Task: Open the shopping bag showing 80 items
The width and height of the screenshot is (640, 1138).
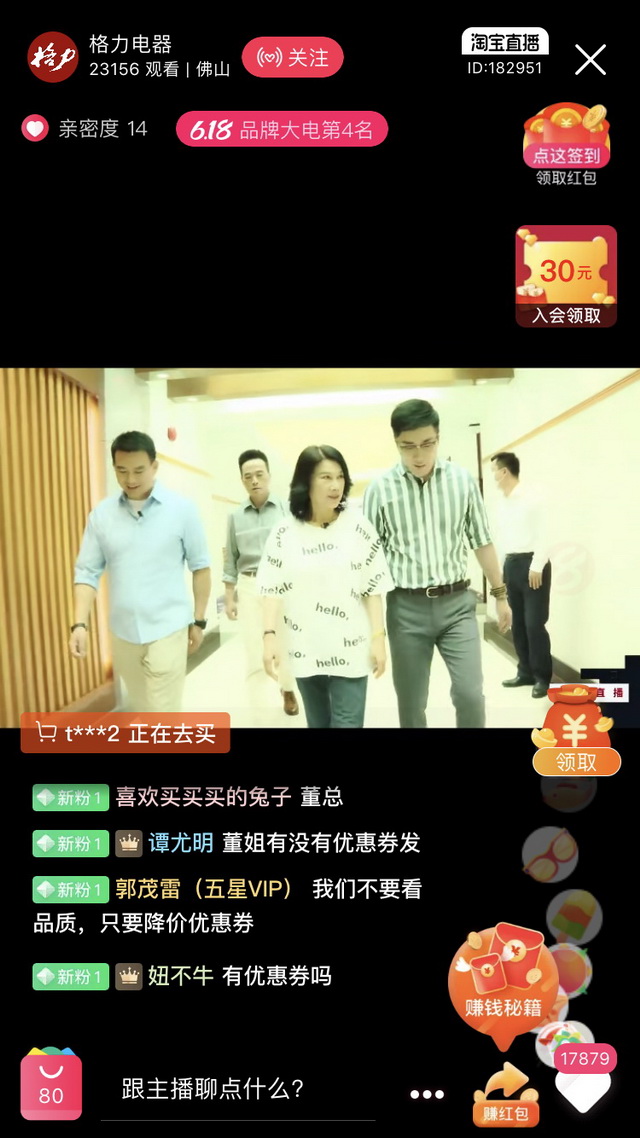Action: (x=51, y=1088)
